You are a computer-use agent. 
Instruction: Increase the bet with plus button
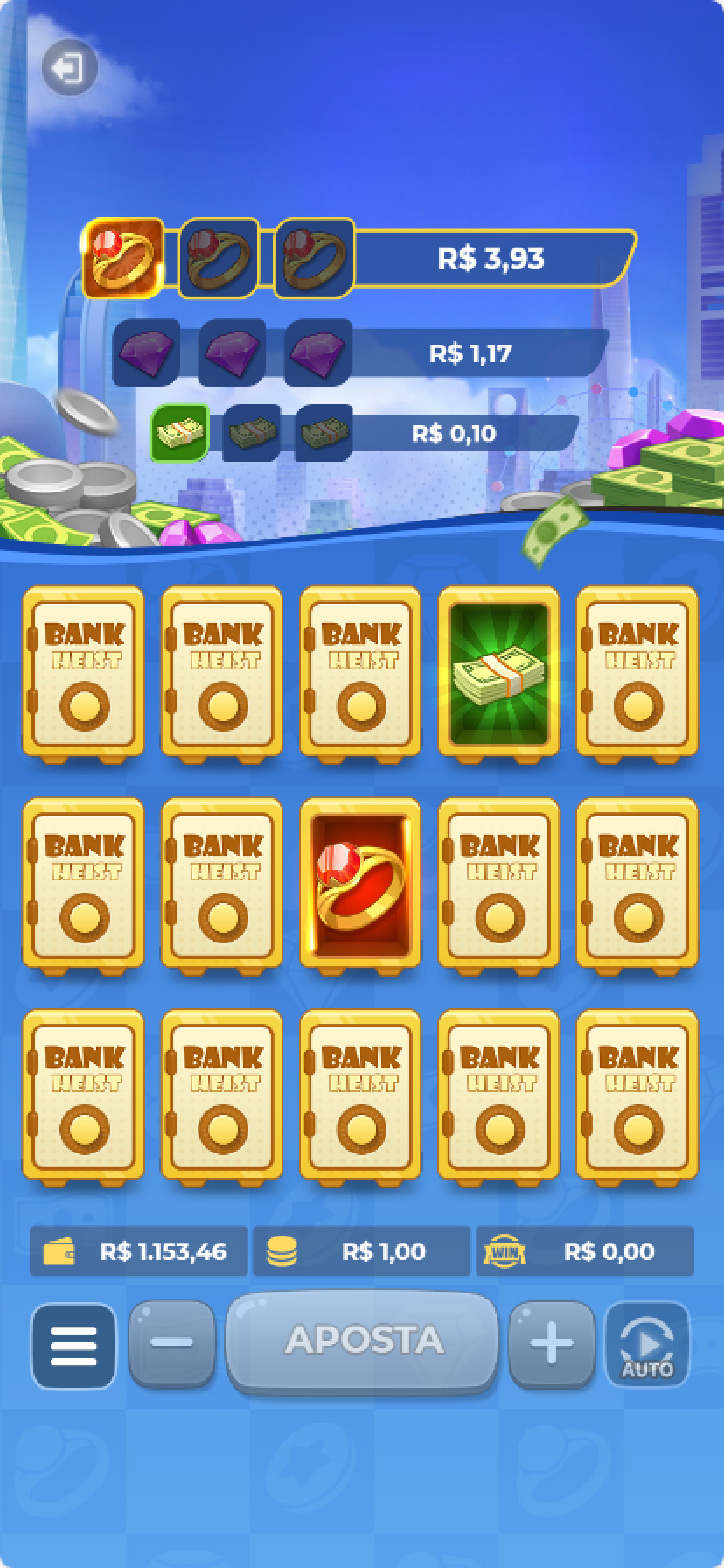[x=552, y=1342]
